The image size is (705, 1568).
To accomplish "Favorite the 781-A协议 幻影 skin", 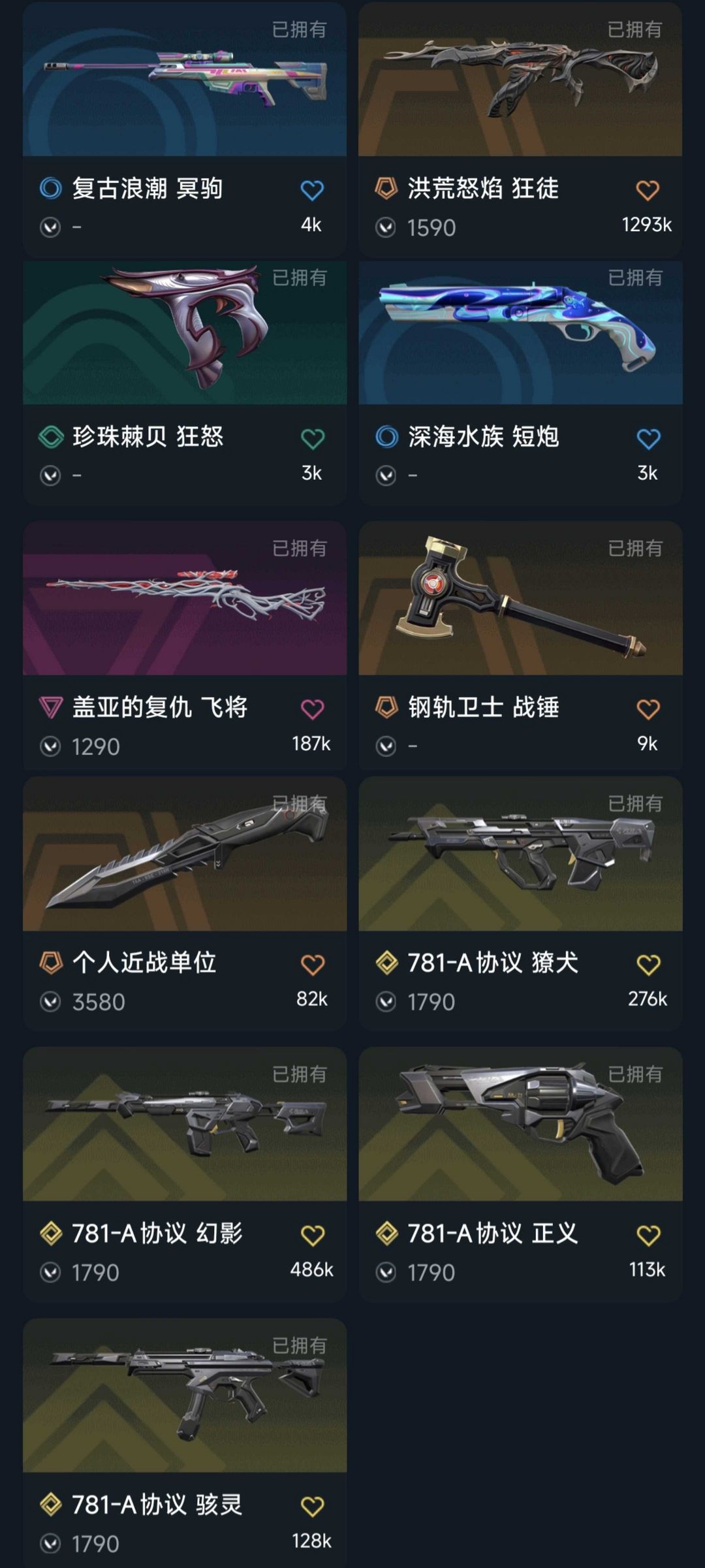I will [x=312, y=1236].
